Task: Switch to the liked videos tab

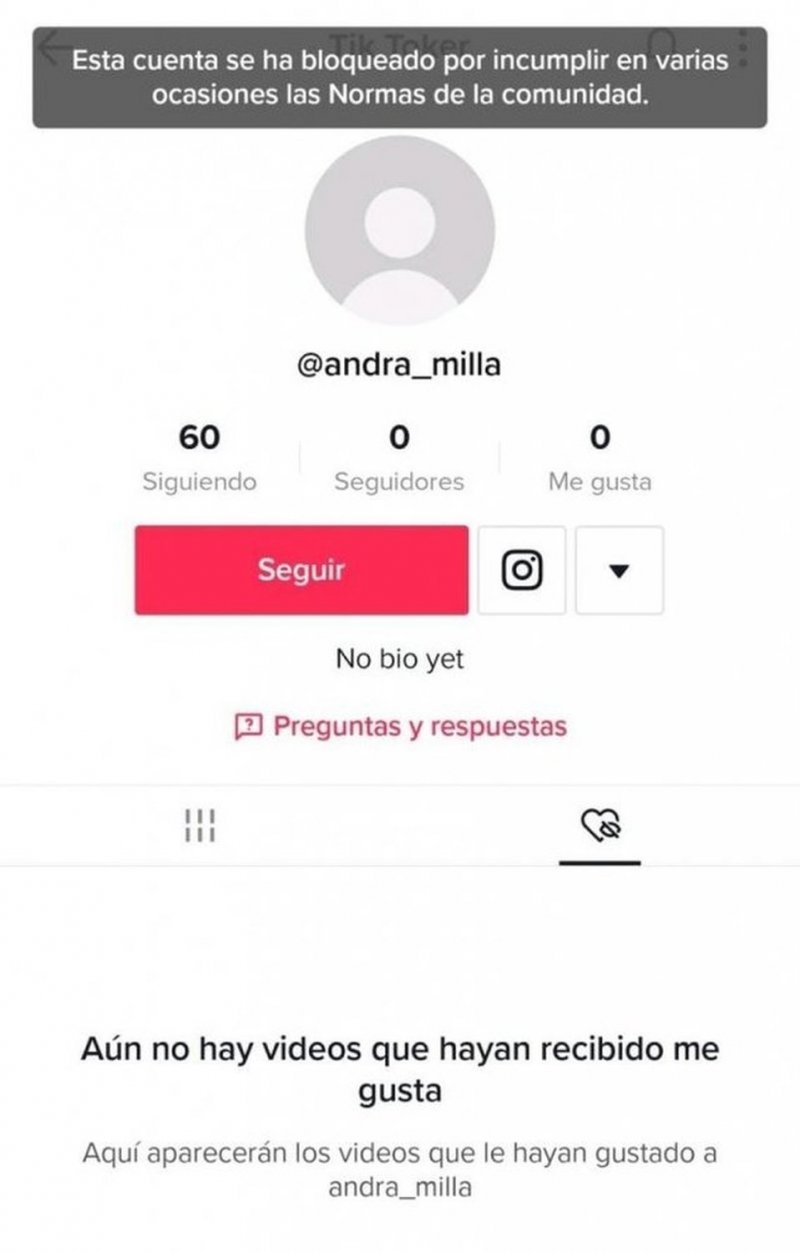Action: [x=600, y=825]
